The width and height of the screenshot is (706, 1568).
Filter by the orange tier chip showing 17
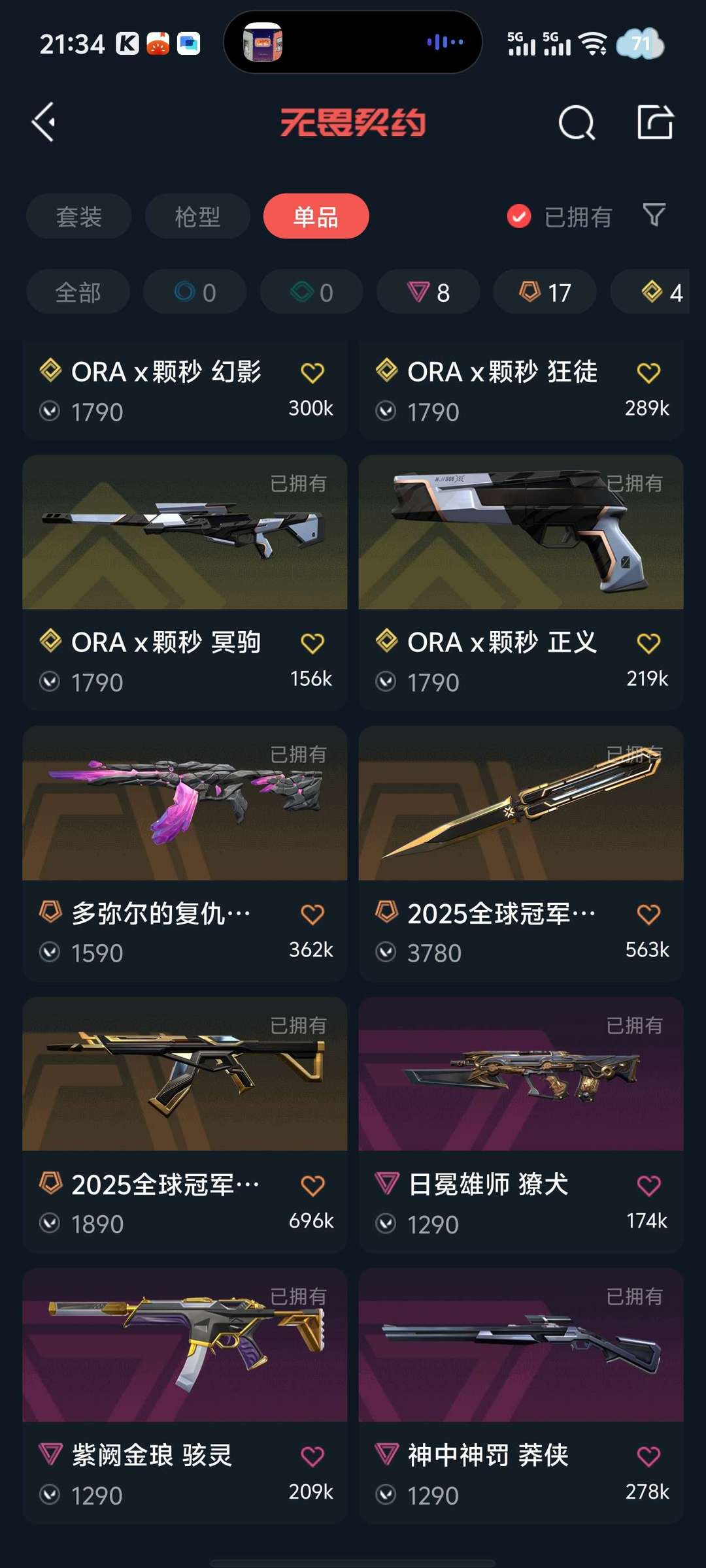(545, 292)
